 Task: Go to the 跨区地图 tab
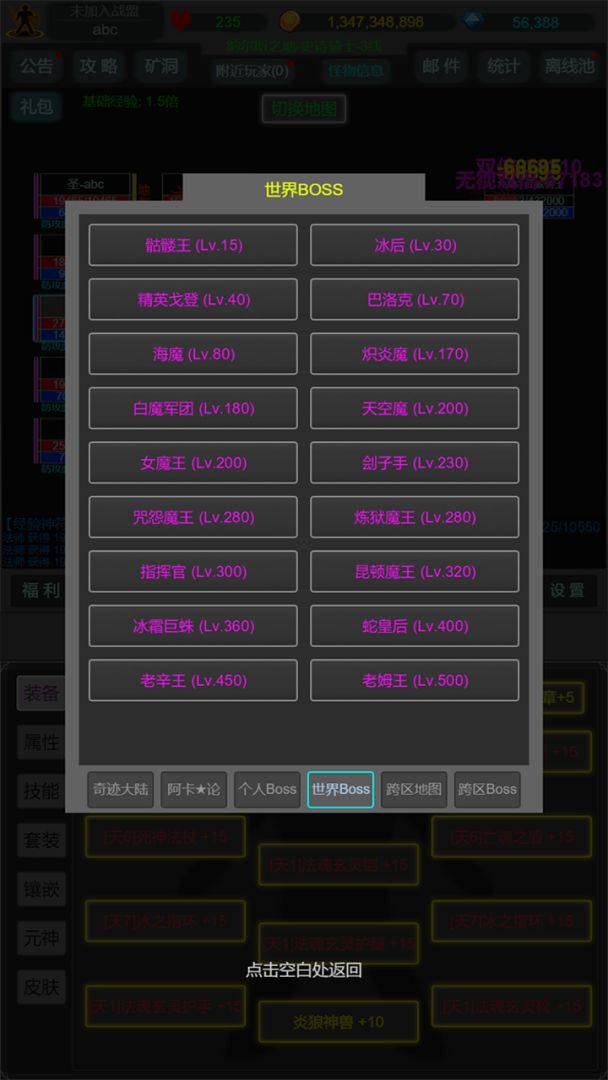(414, 789)
